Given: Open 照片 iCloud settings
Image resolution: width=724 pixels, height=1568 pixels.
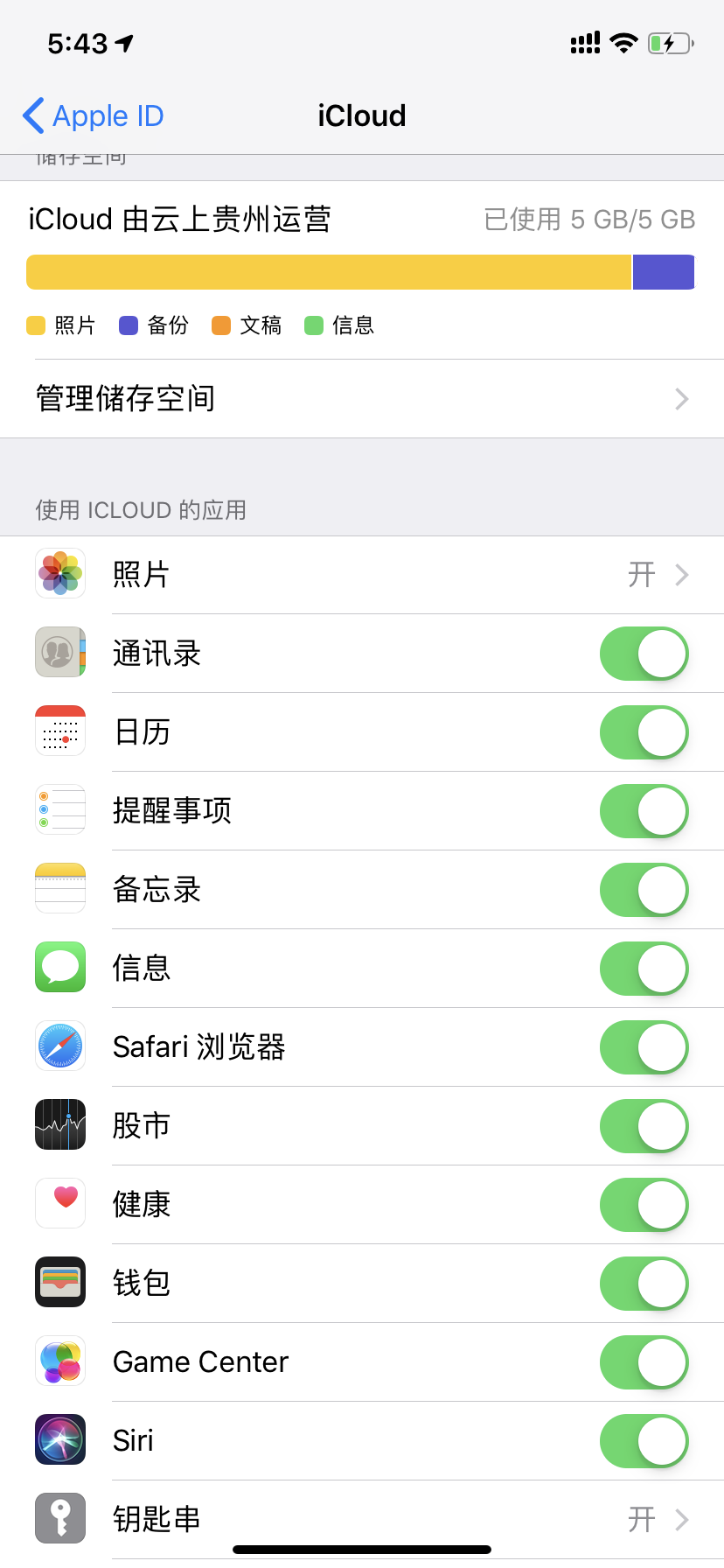Looking at the screenshot, I should (x=362, y=575).
